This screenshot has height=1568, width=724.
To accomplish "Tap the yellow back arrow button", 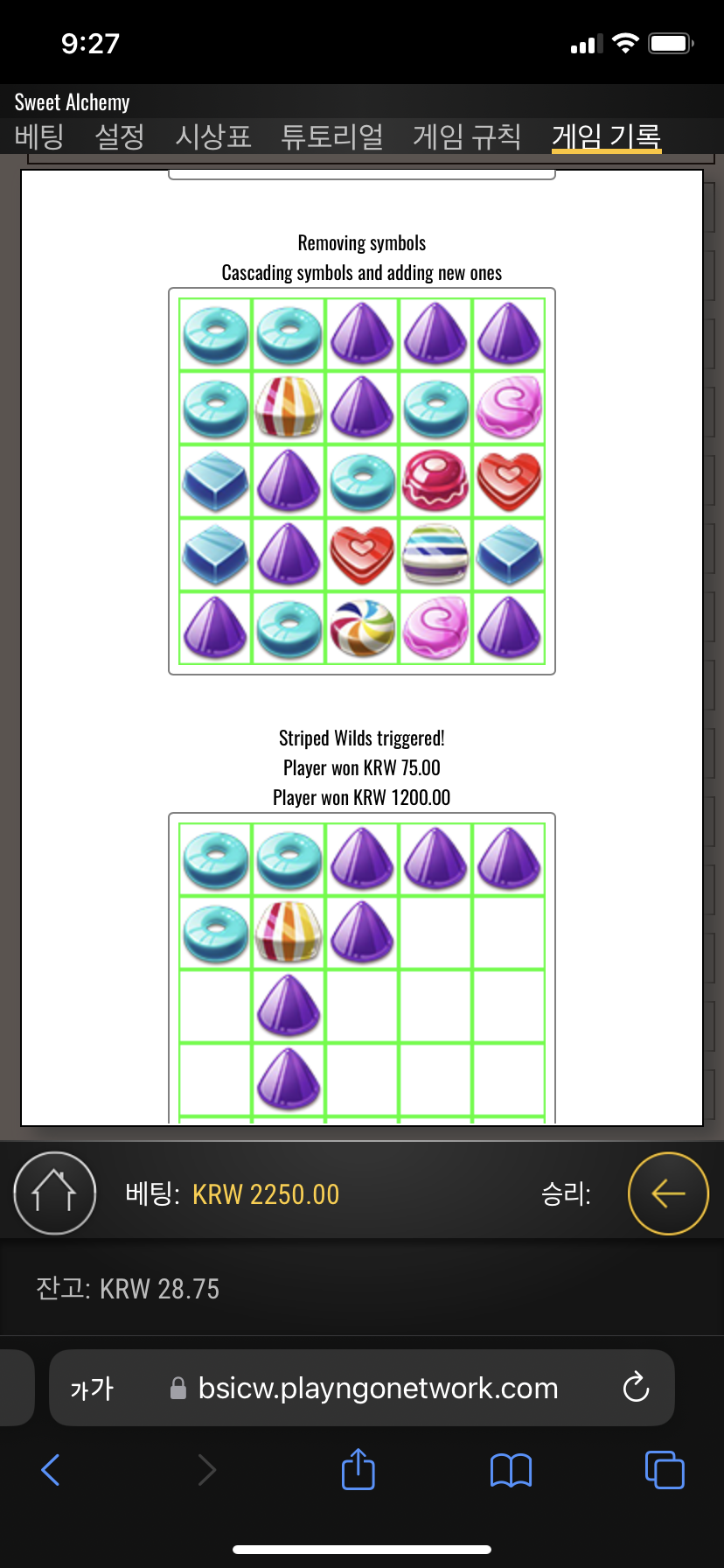I will pyautogui.click(x=668, y=1193).
